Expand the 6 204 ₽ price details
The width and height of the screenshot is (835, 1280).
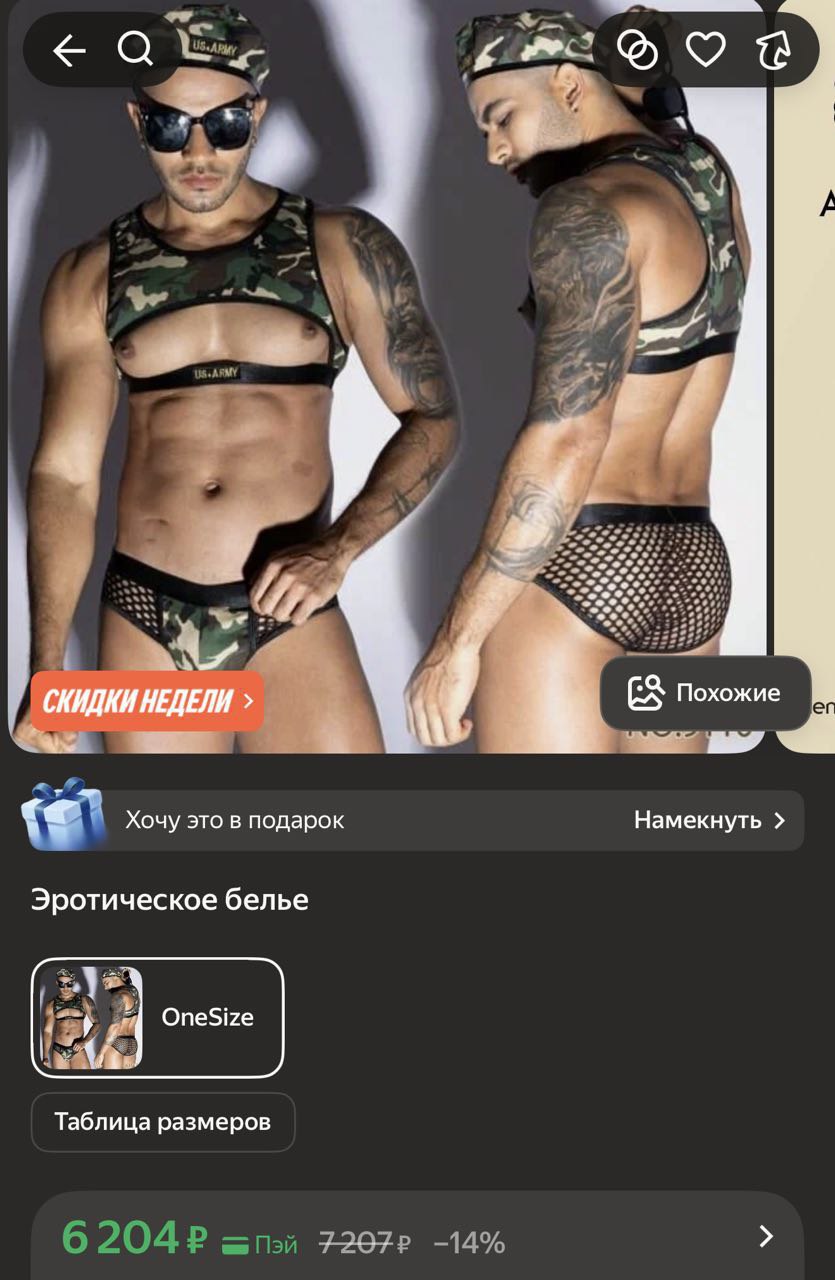point(766,1237)
